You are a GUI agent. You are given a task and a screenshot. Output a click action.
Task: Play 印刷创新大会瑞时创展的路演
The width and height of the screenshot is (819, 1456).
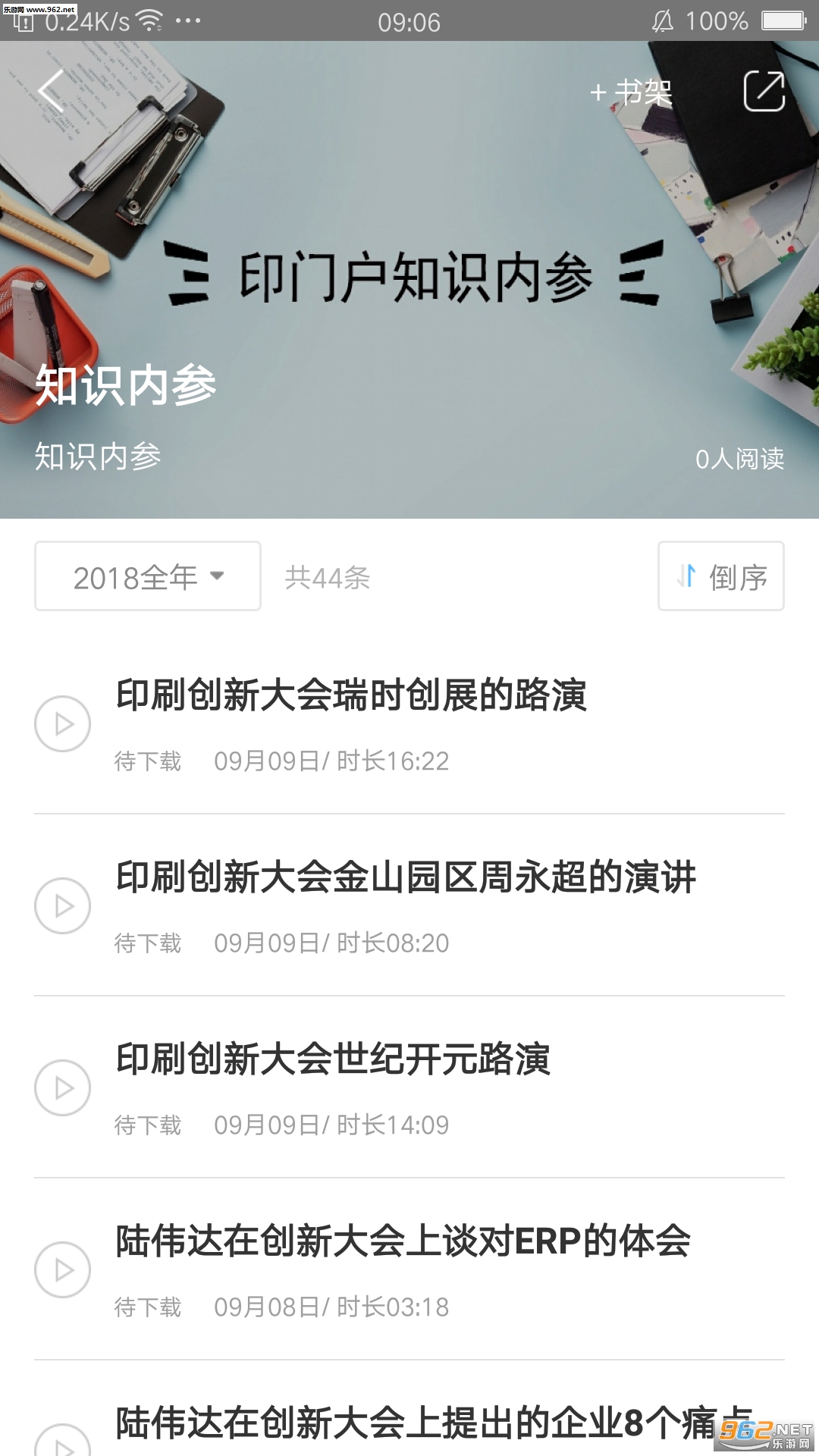click(x=63, y=724)
